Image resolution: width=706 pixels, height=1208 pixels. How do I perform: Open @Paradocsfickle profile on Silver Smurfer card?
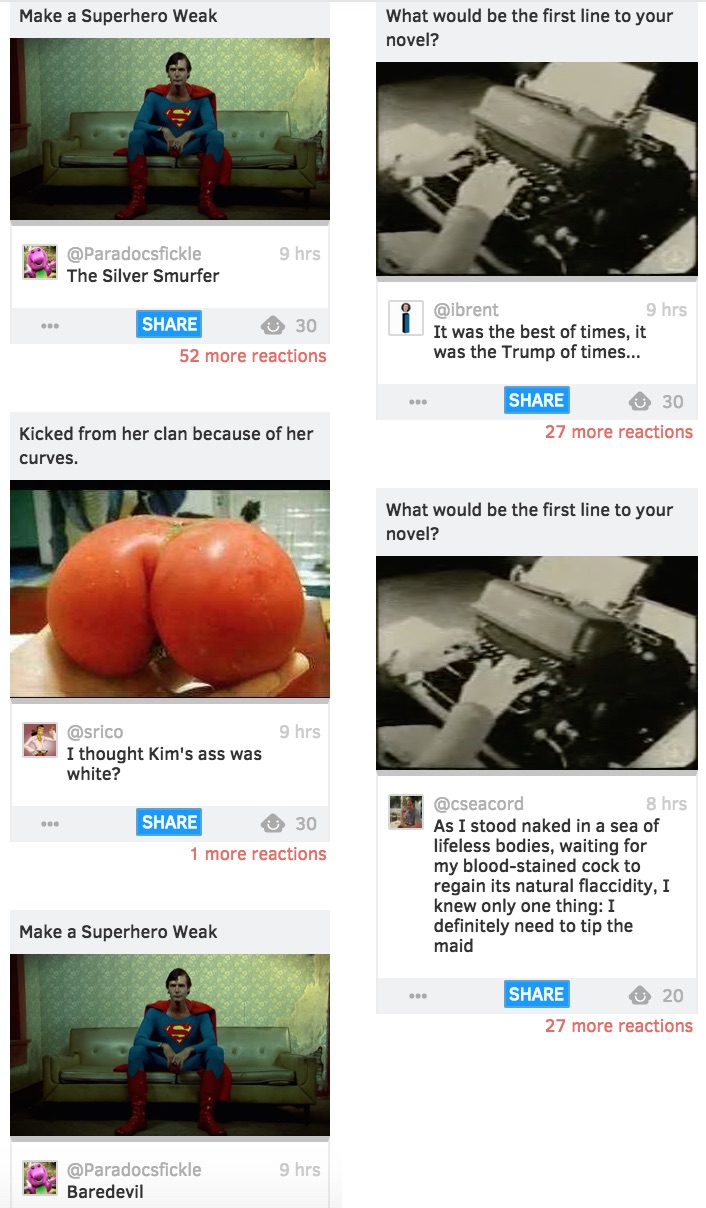(134, 254)
